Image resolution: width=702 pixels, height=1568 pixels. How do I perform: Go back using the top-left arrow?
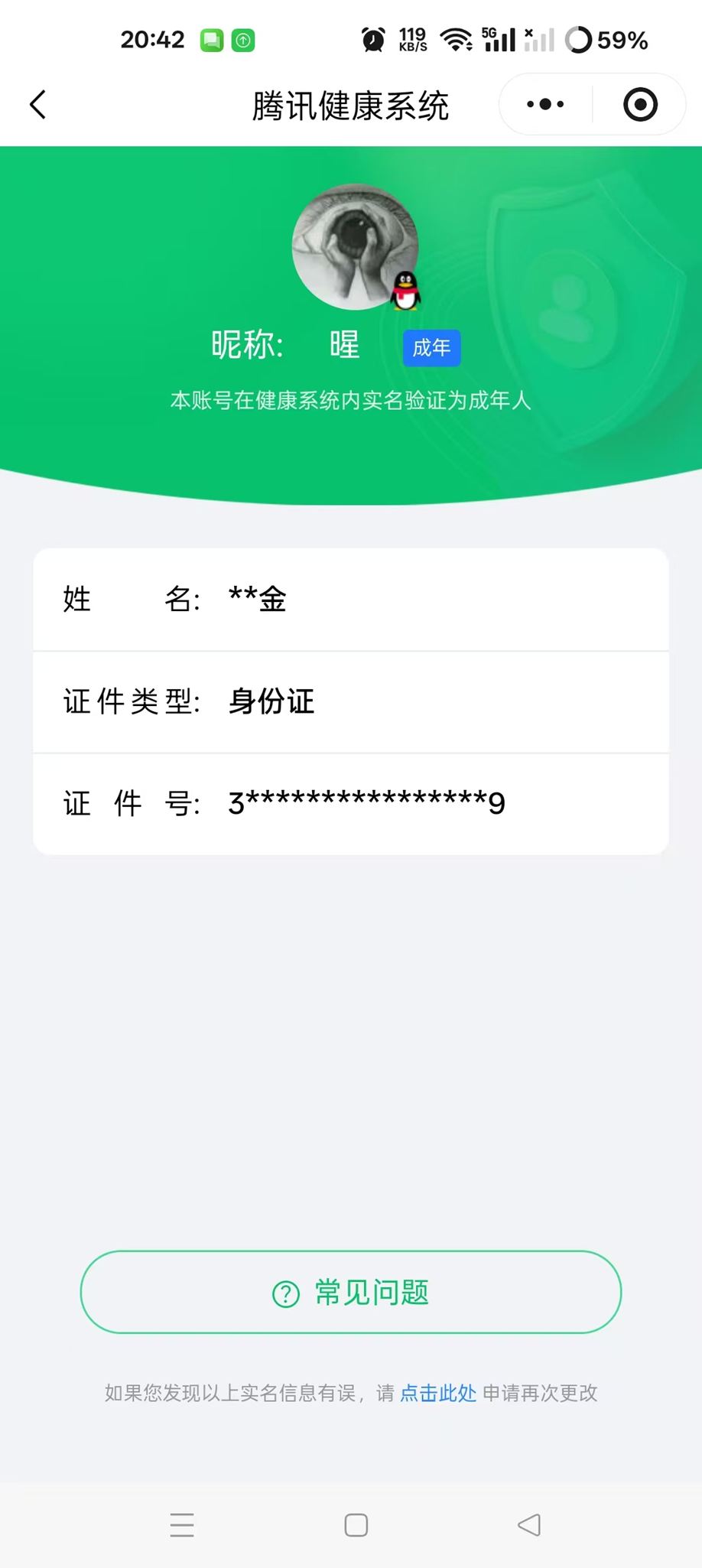point(38,105)
